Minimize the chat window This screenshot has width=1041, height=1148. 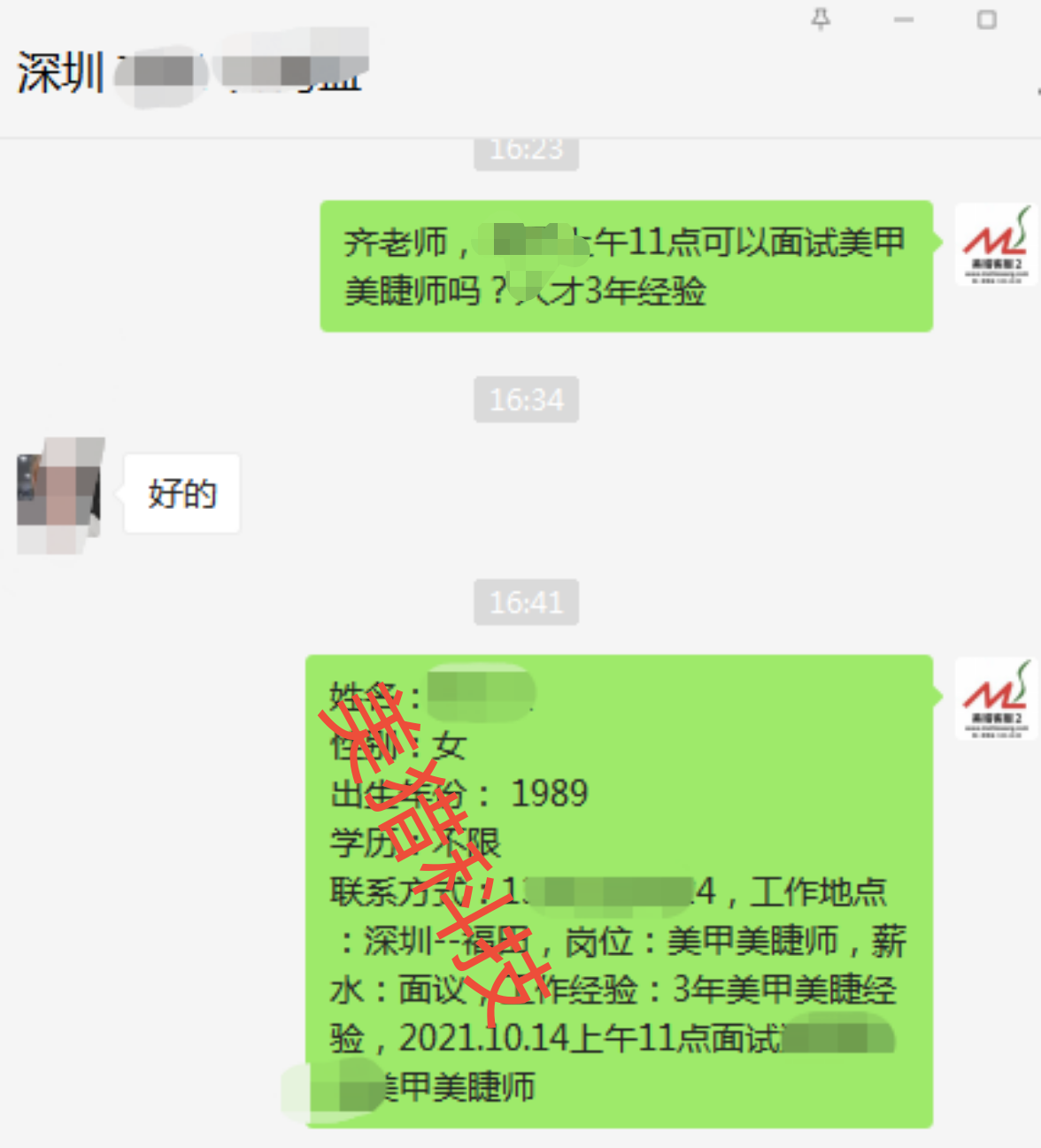click(x=903, y=19)
